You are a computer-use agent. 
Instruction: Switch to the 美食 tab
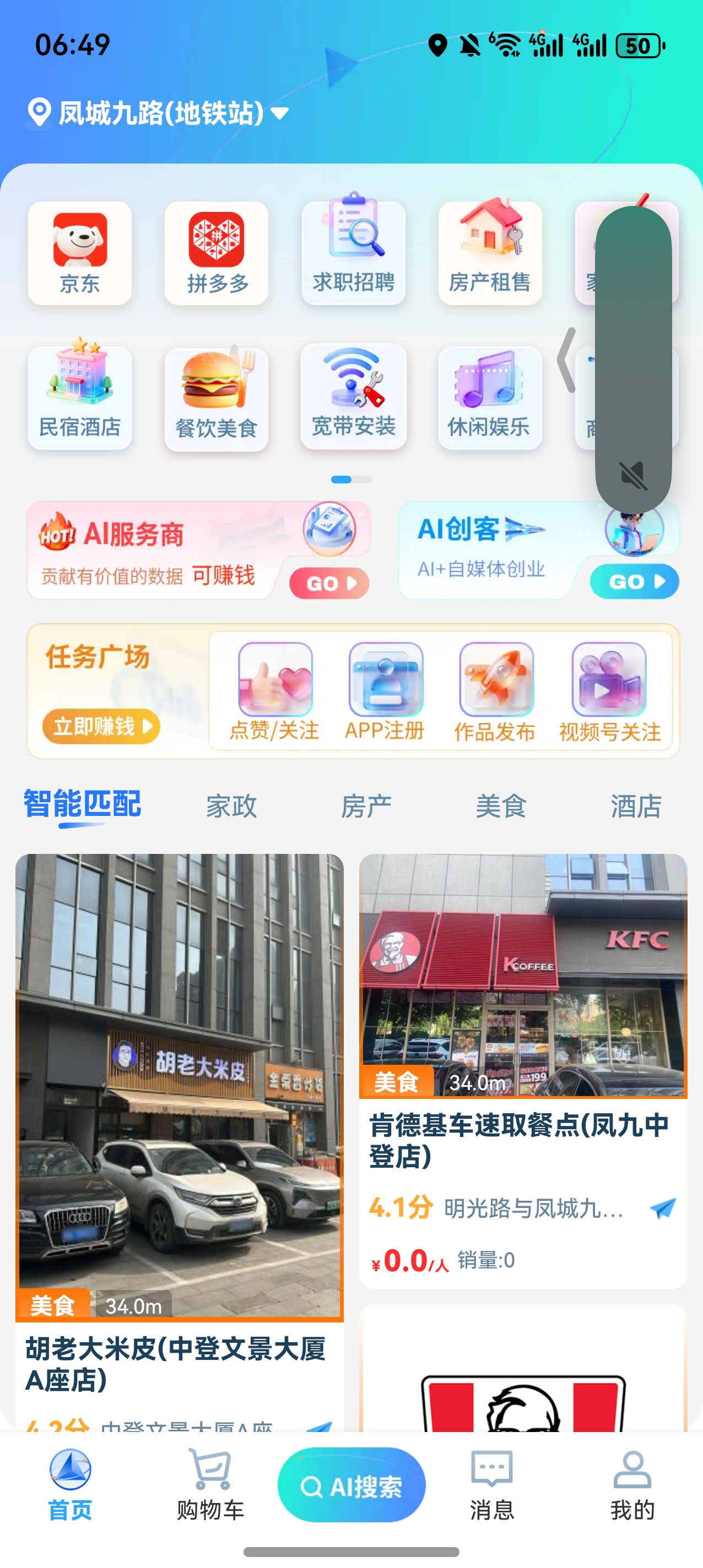point(501,807)
